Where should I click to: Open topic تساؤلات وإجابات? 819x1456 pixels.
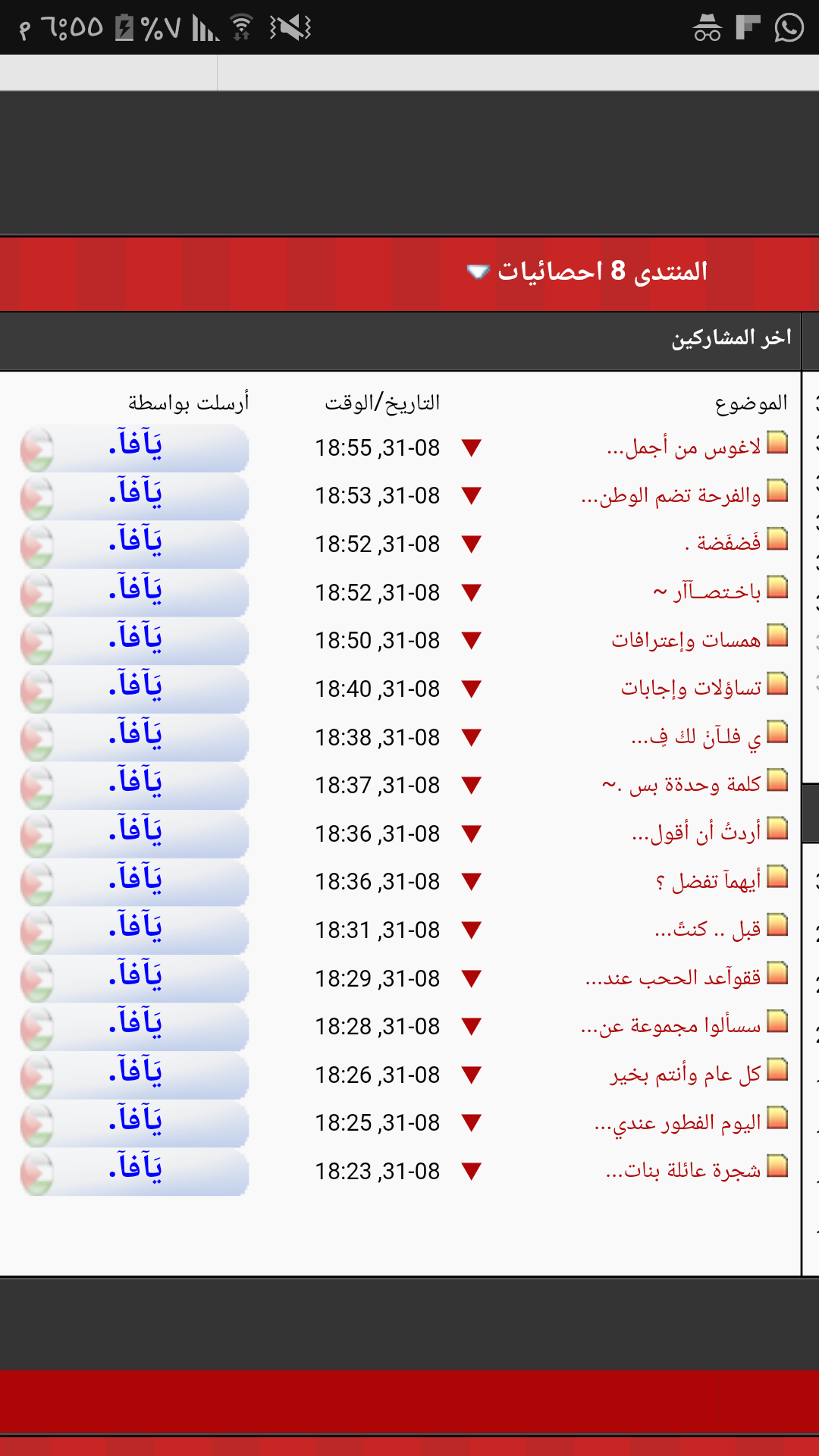(x=691, y=688)
